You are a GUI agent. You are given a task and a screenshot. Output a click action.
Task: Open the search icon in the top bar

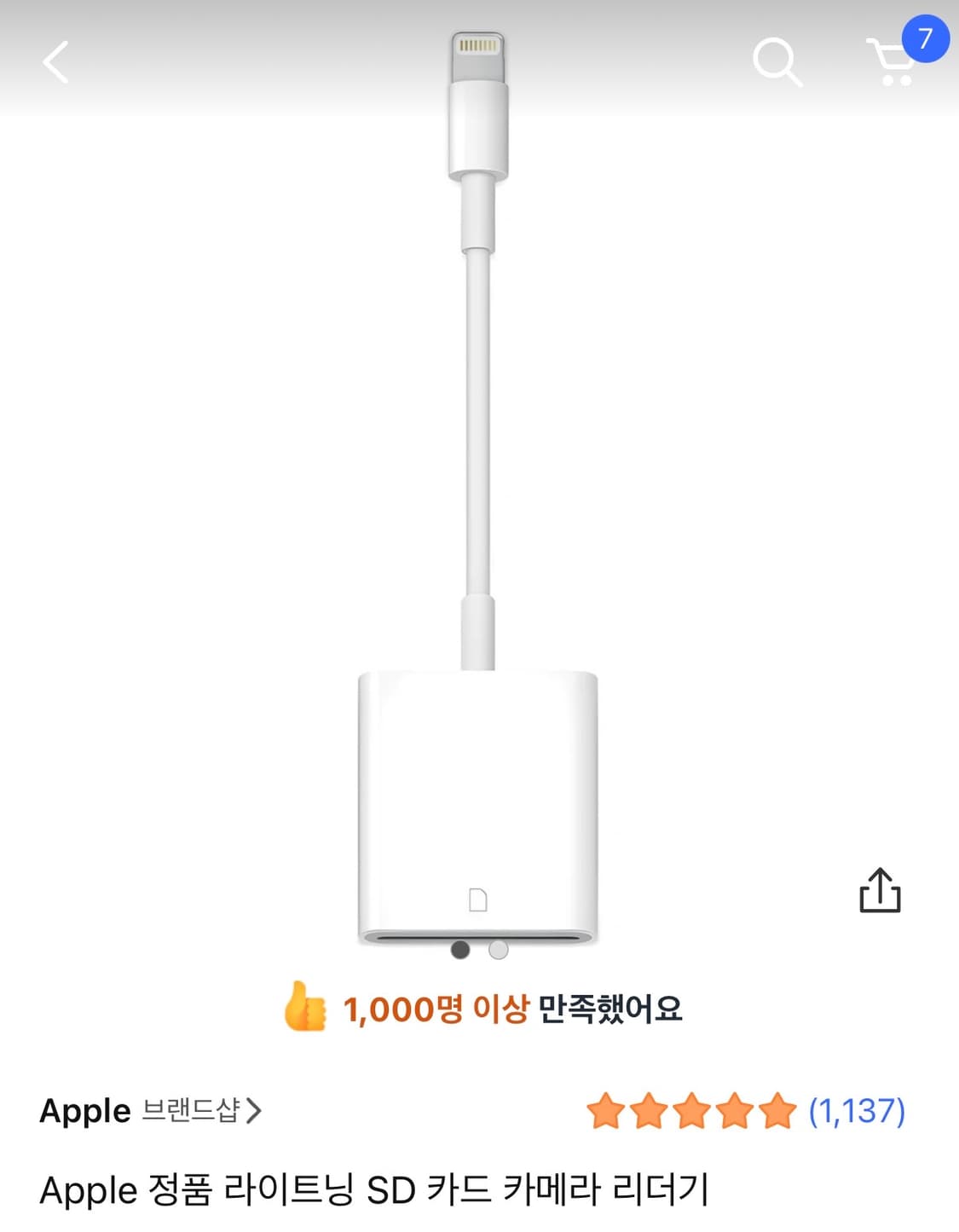point(777,61)
